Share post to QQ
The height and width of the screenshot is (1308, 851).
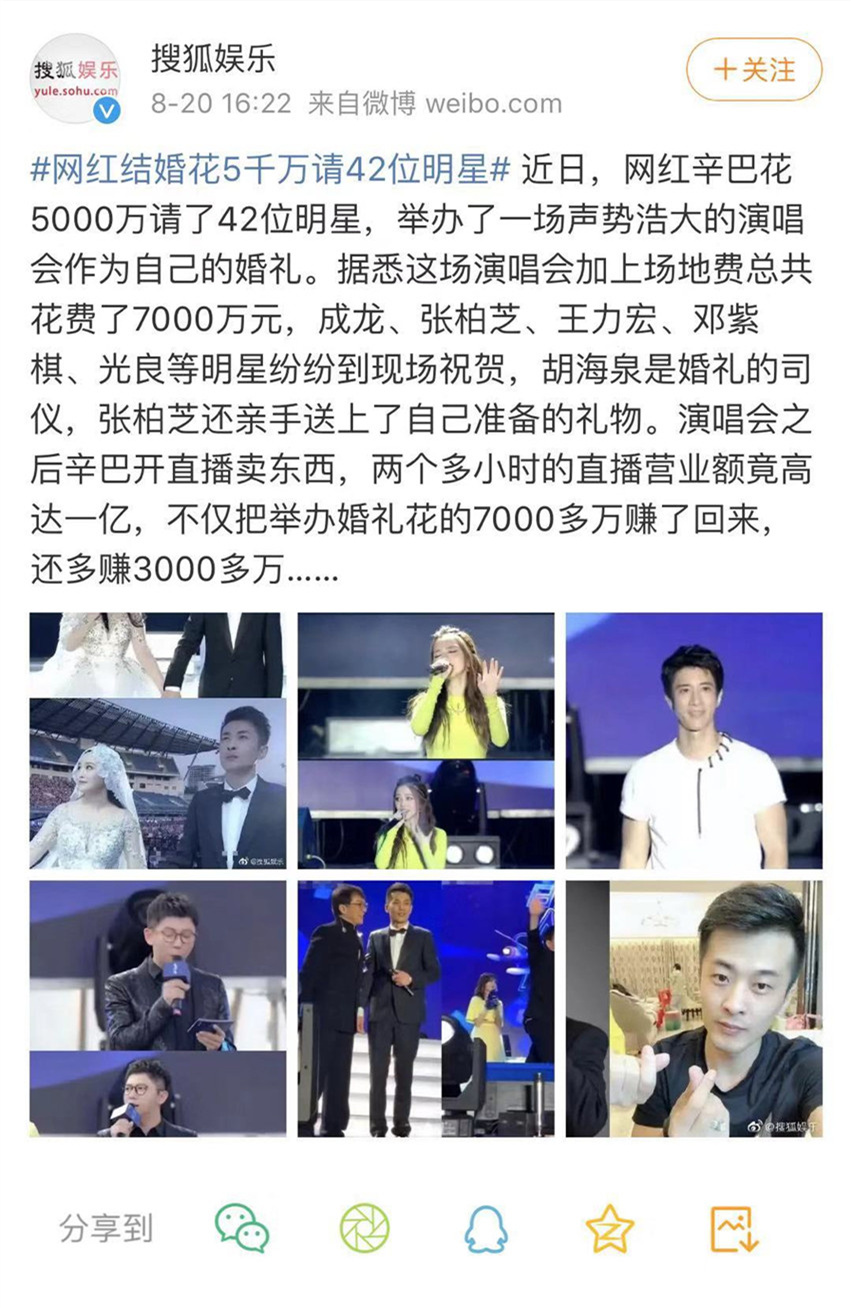click(x=486, y=1228)
